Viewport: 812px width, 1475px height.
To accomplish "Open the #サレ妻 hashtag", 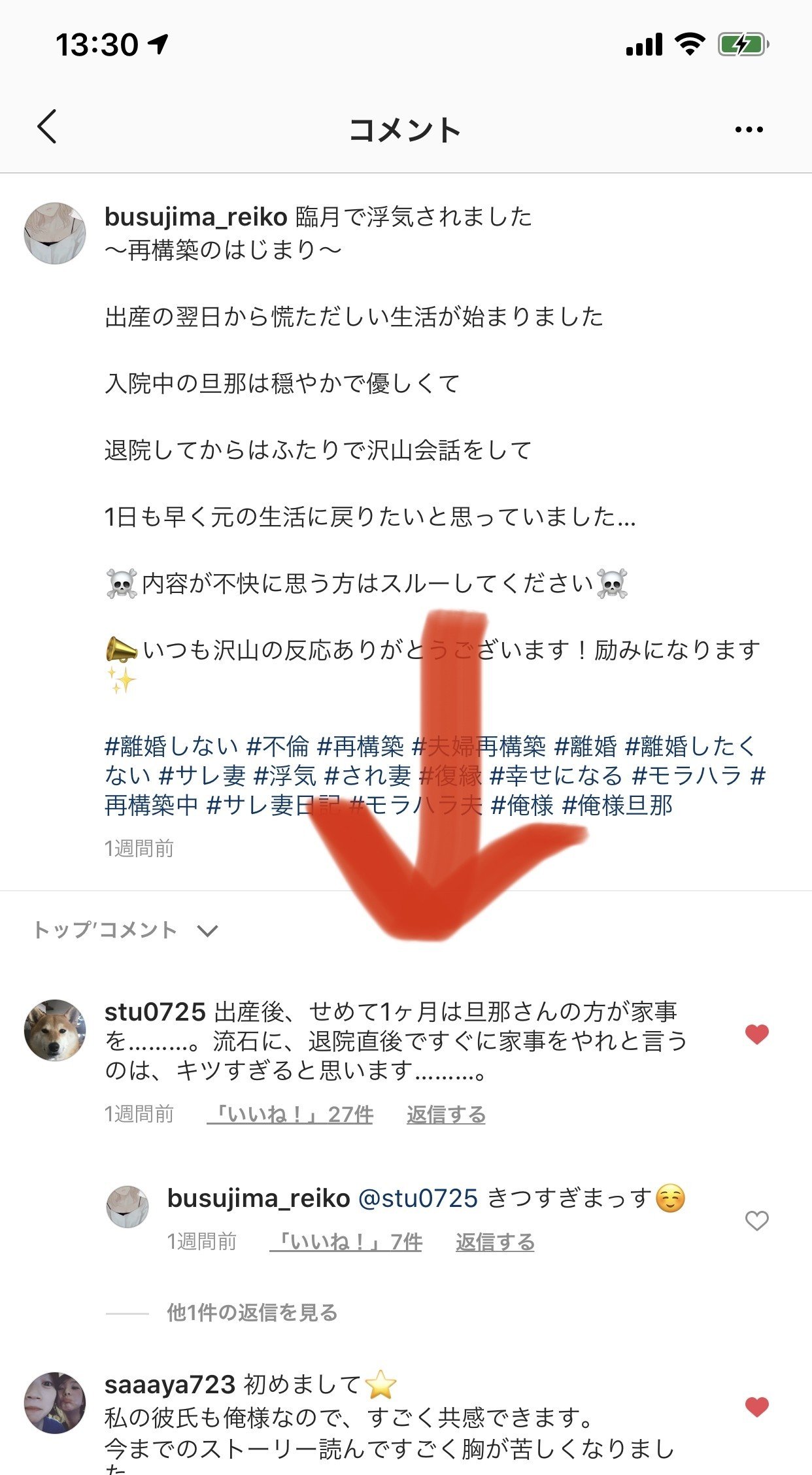I will (202, 775).
